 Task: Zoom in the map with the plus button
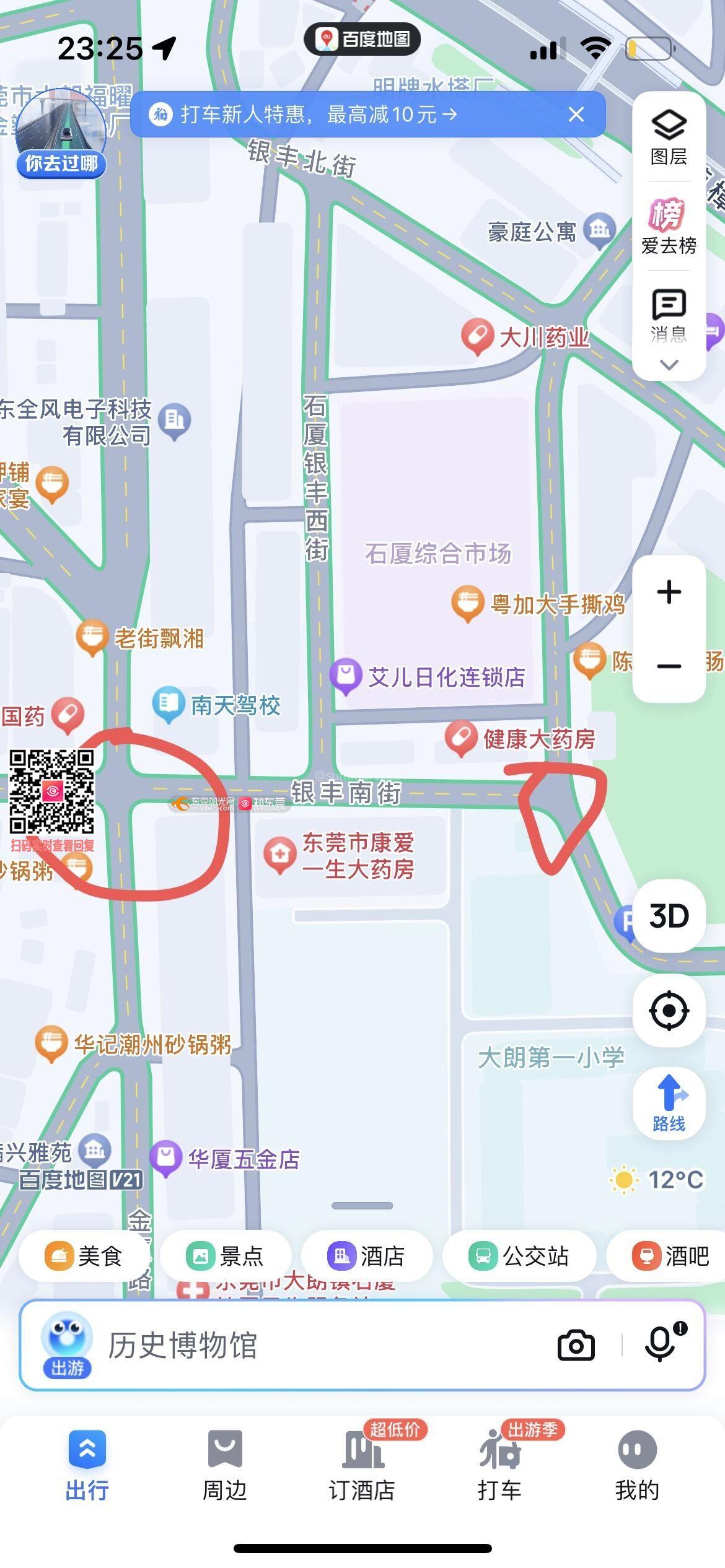(x=669, y=593)
